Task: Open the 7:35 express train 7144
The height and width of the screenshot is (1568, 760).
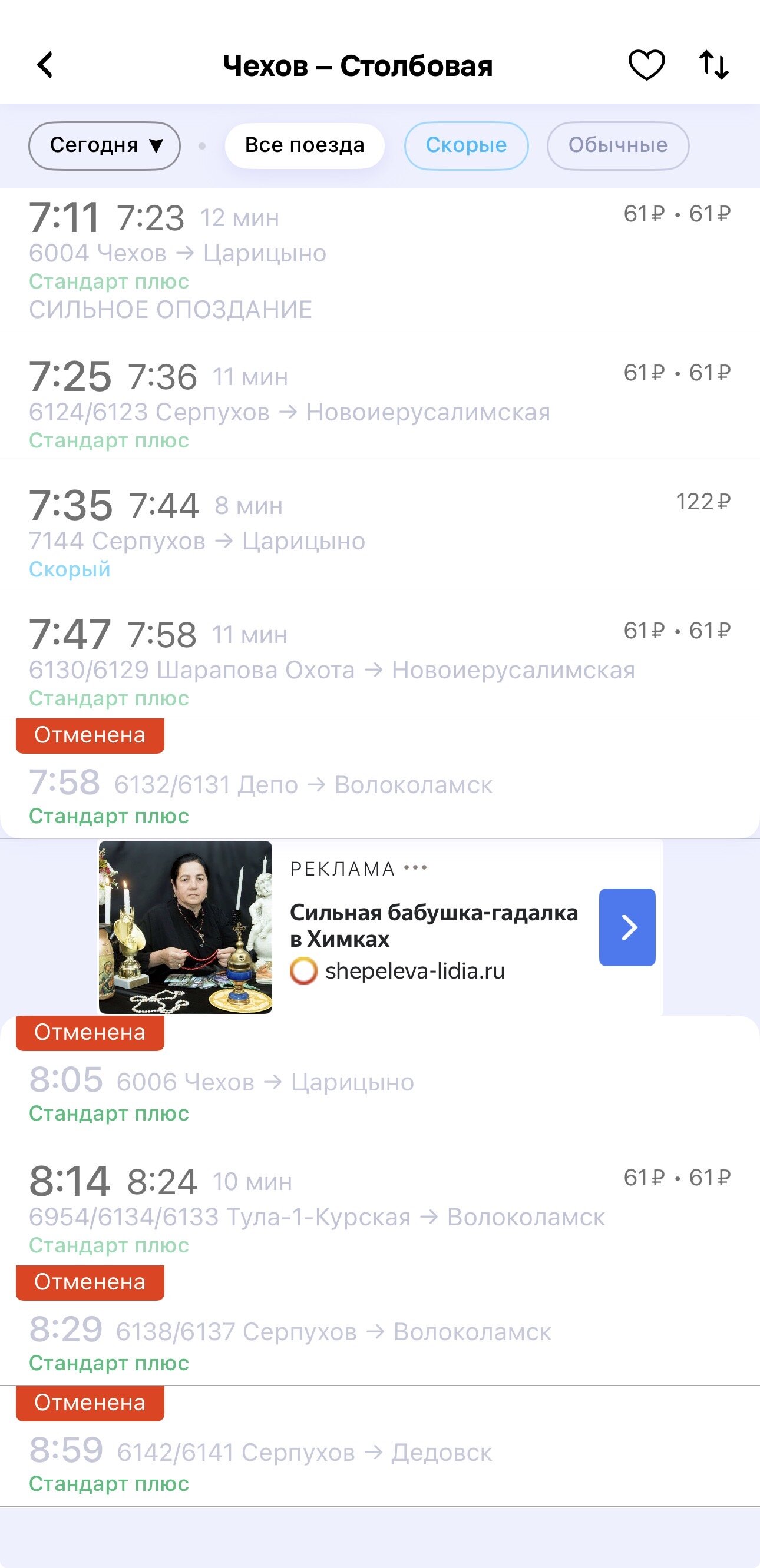Action: pos(380,525)
